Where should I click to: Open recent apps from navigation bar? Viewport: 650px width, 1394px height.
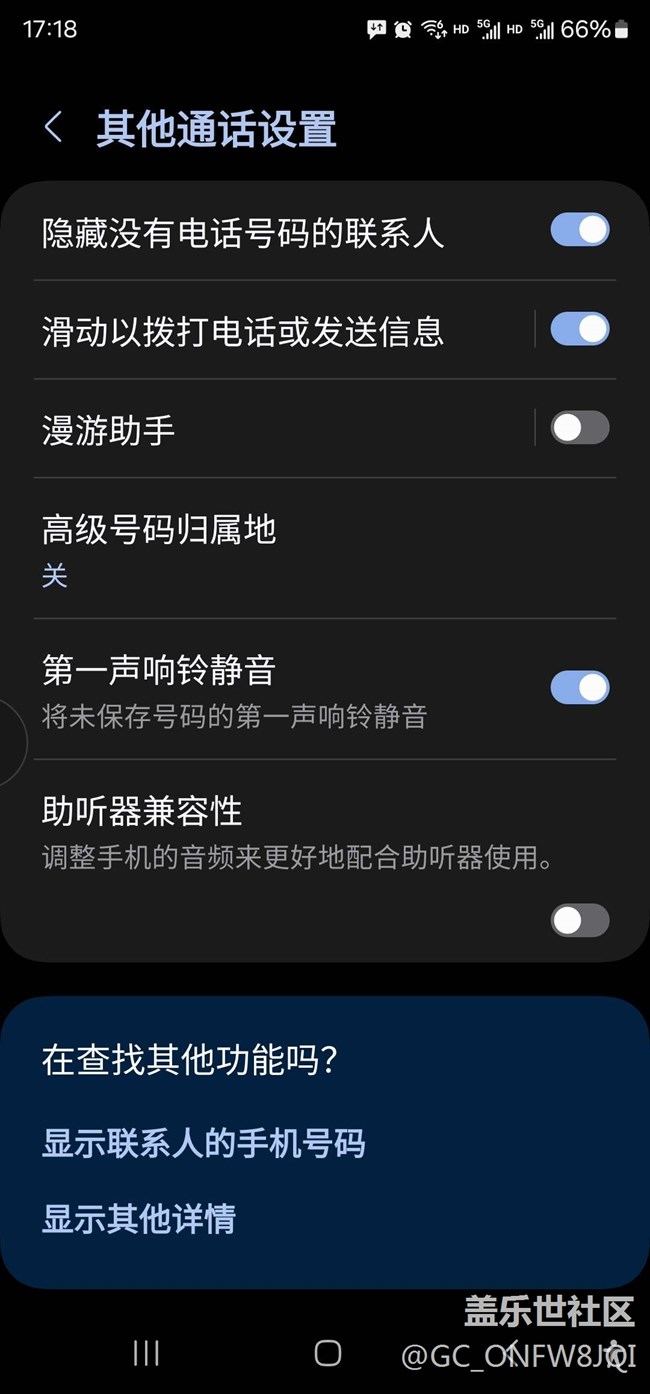tap(146, 1353)
